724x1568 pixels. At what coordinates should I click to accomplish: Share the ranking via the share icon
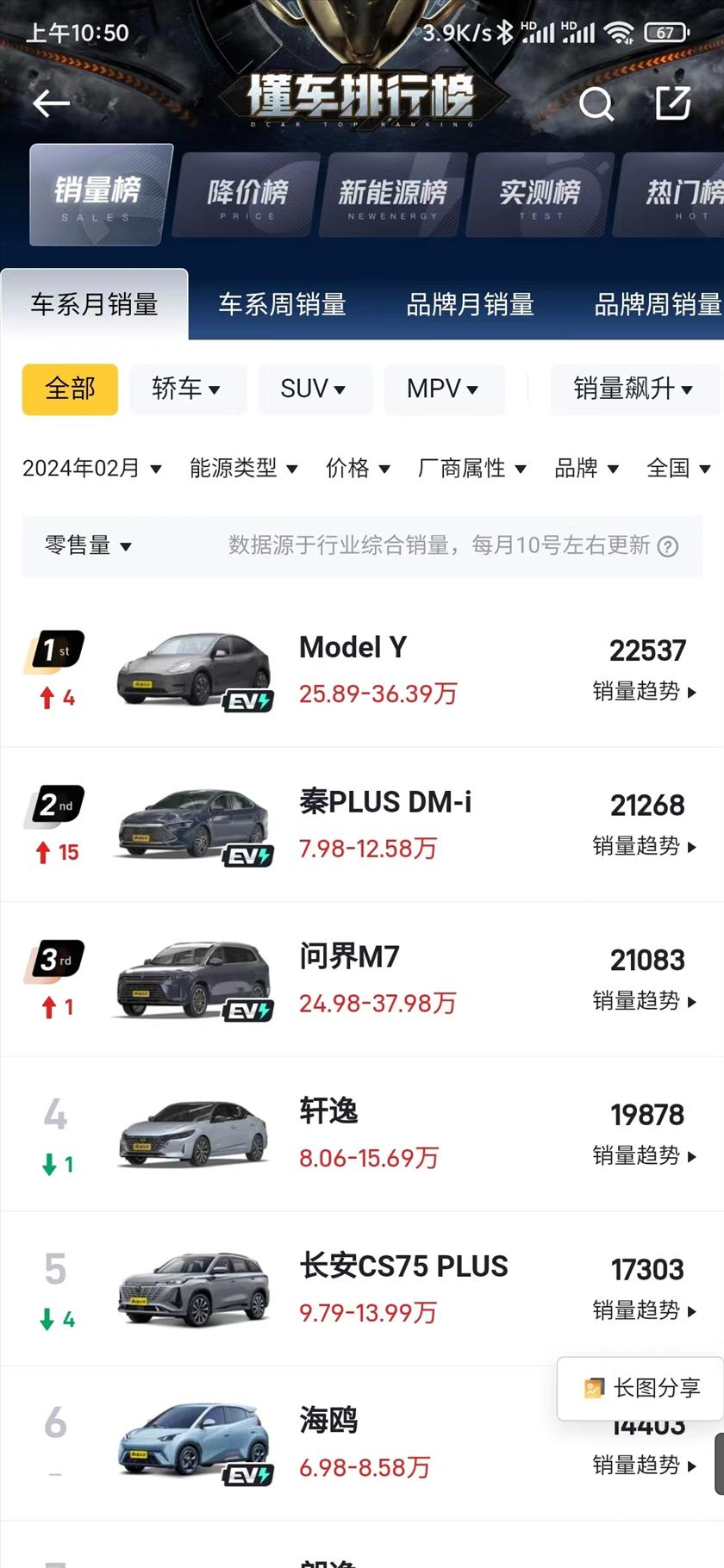(673, 103)
